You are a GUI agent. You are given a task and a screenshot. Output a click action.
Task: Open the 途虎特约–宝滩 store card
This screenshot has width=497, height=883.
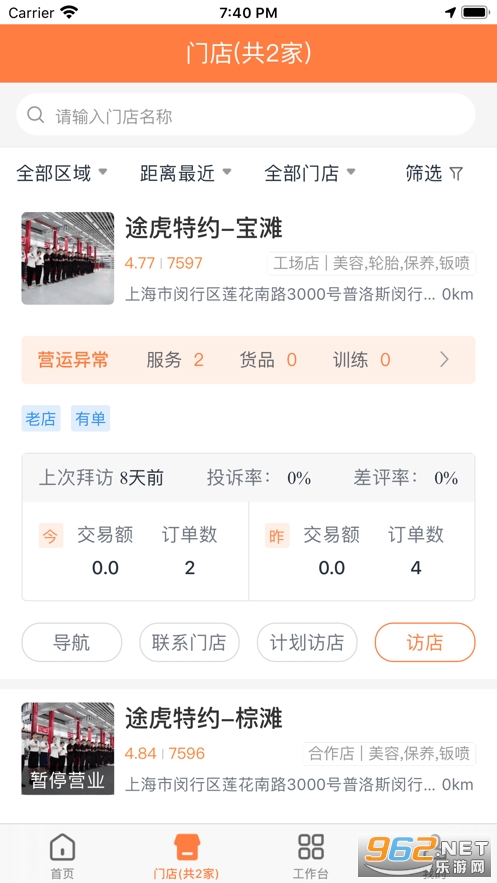(248, 258)
